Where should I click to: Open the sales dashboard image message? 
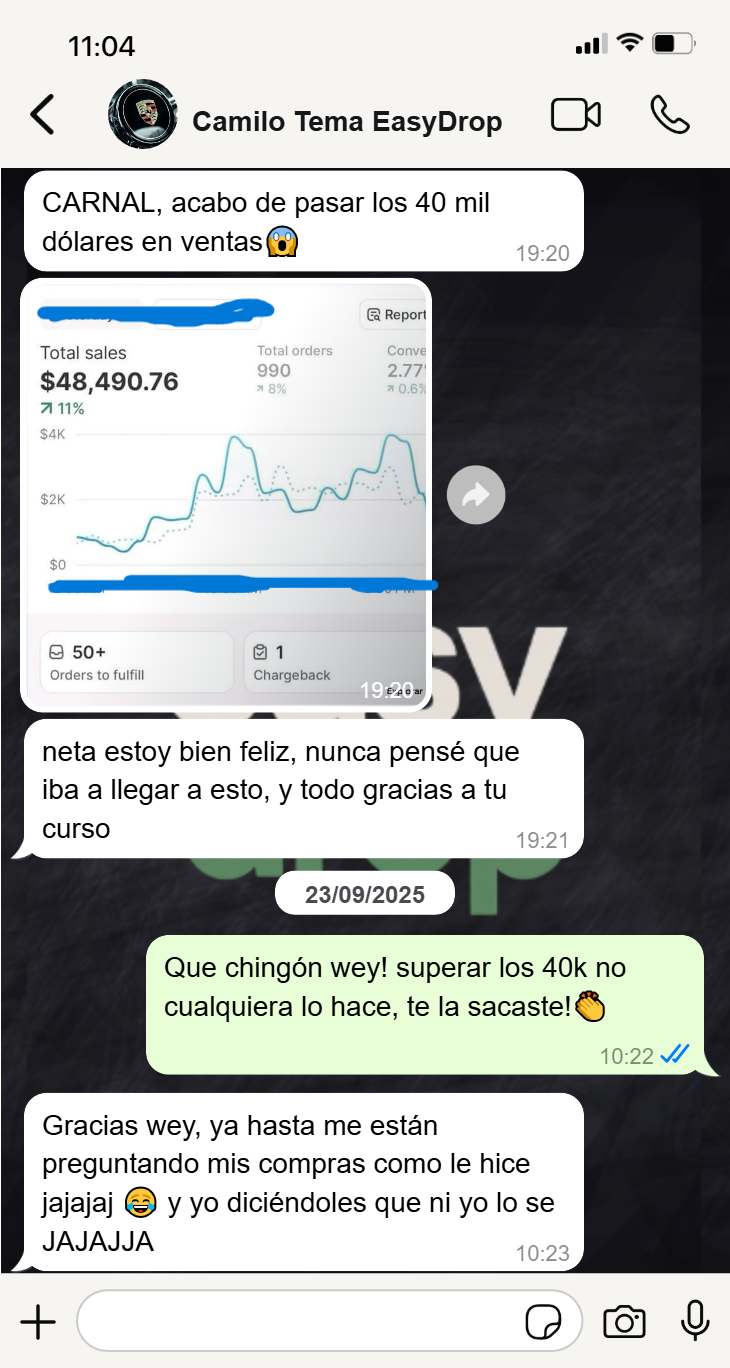click(x=227, y=494)
